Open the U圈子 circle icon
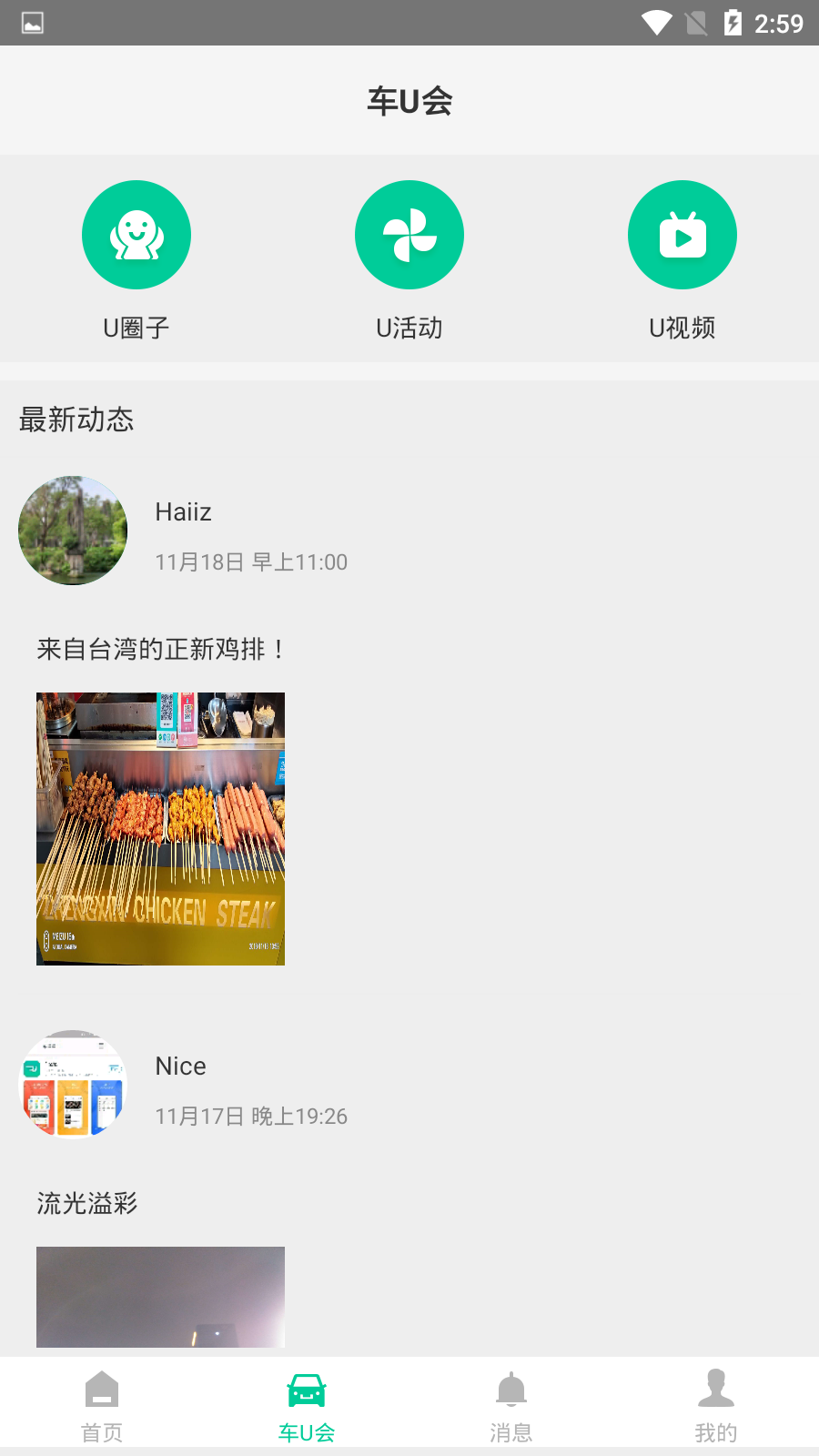Screen dimensions: 819x1456 coord(136,234)
